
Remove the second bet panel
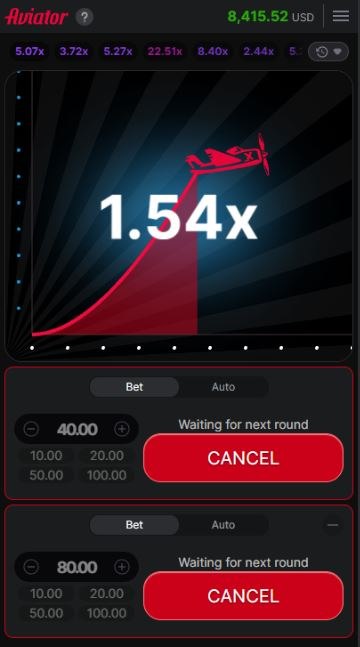click(333, 525)
